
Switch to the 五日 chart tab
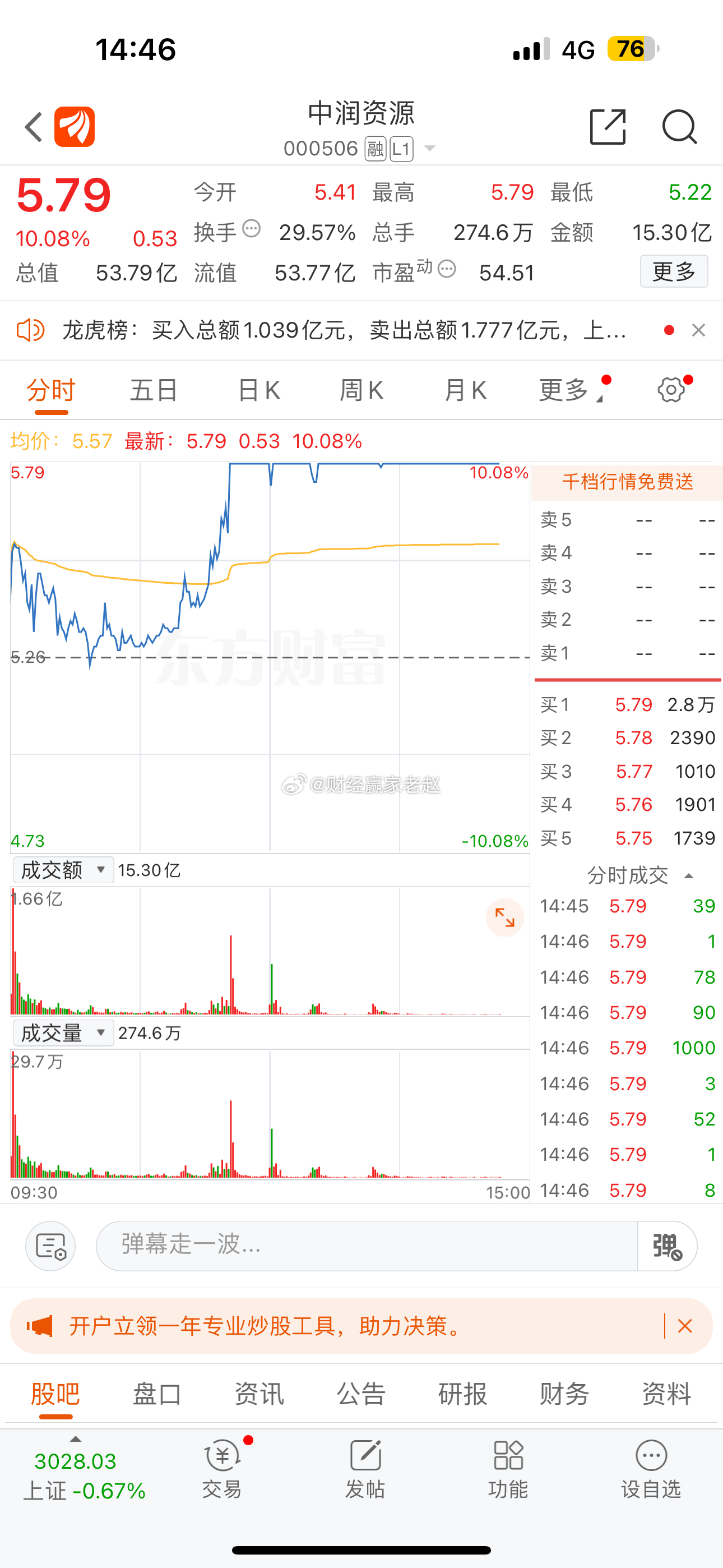[154, 390]
